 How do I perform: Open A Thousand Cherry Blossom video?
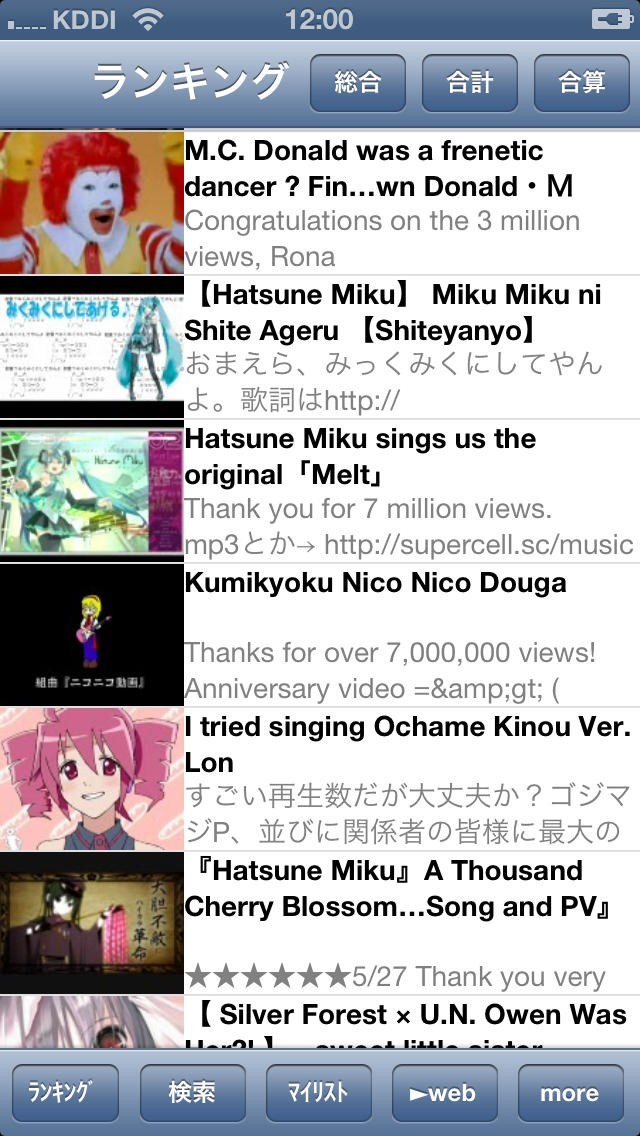[x=320, y=923]
